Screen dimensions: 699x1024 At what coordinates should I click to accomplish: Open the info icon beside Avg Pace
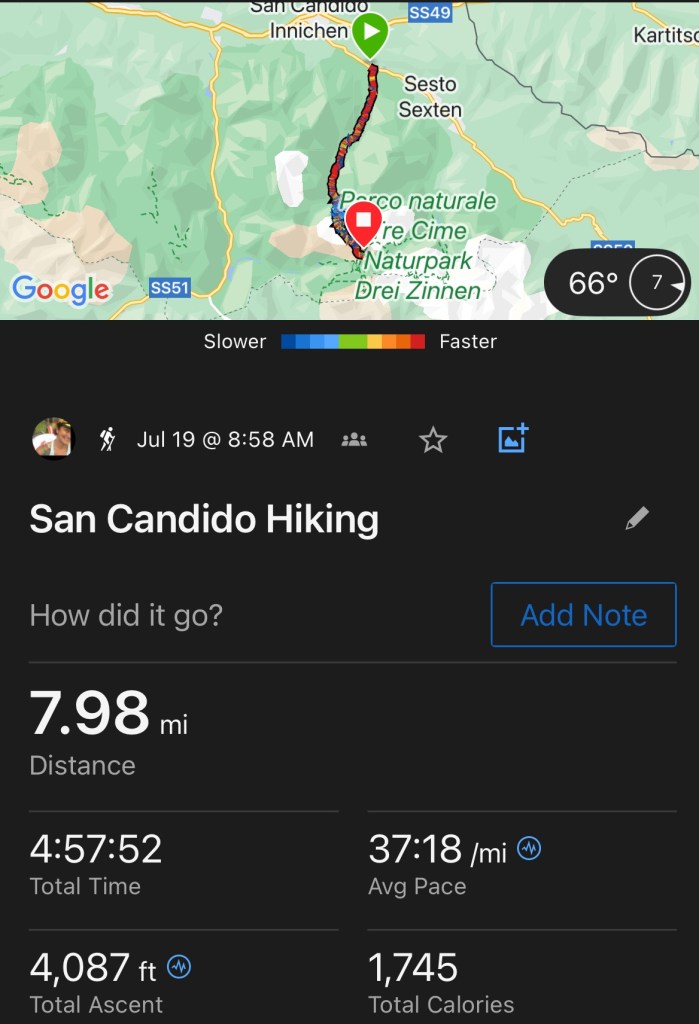tap(529, 850)
